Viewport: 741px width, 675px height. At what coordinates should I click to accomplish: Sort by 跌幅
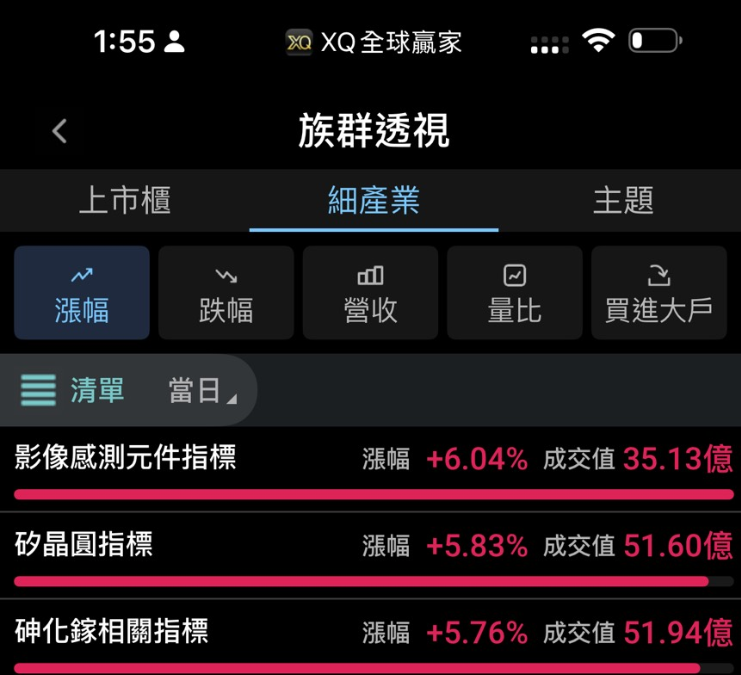click(226, 293)
